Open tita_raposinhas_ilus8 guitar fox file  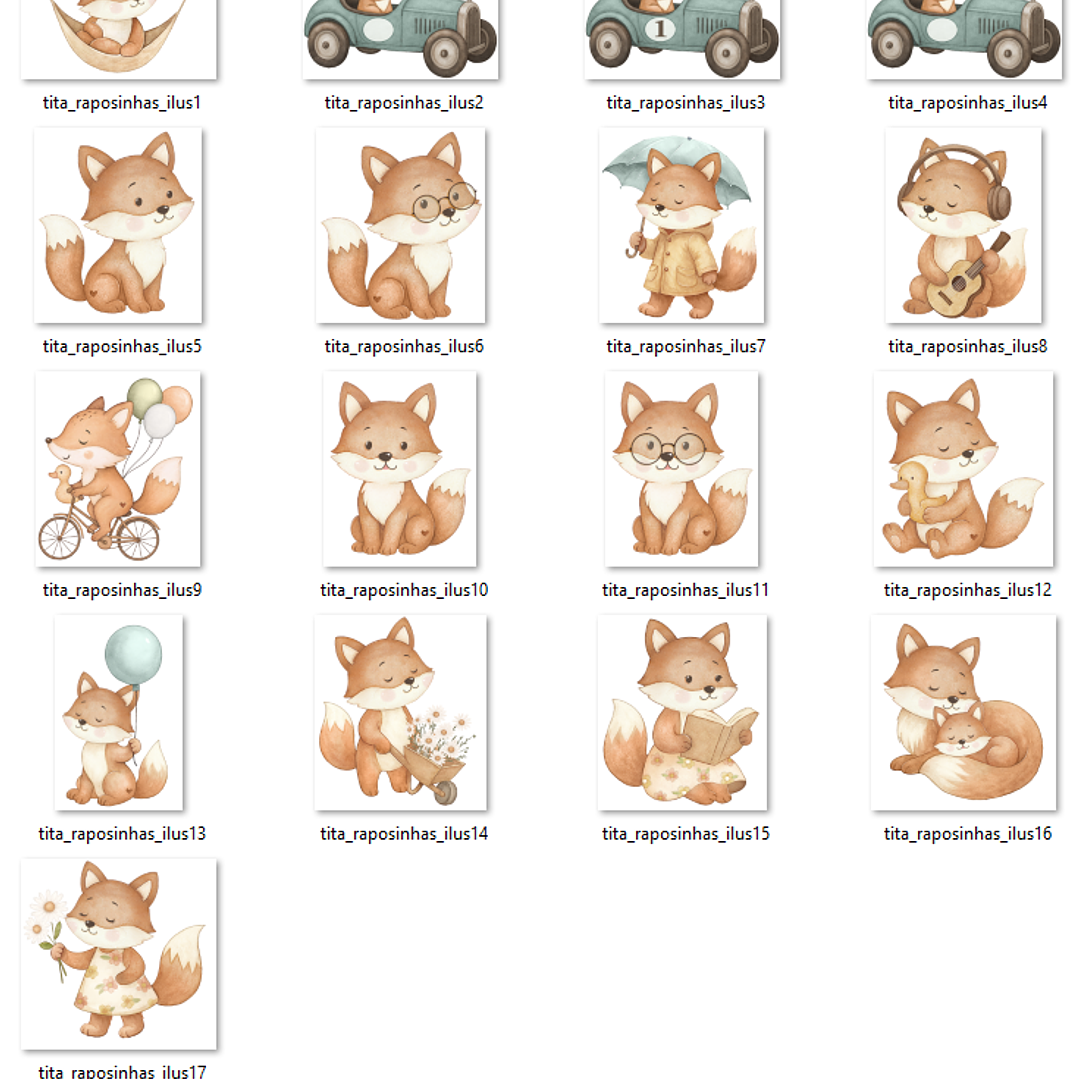click(964, 226)
